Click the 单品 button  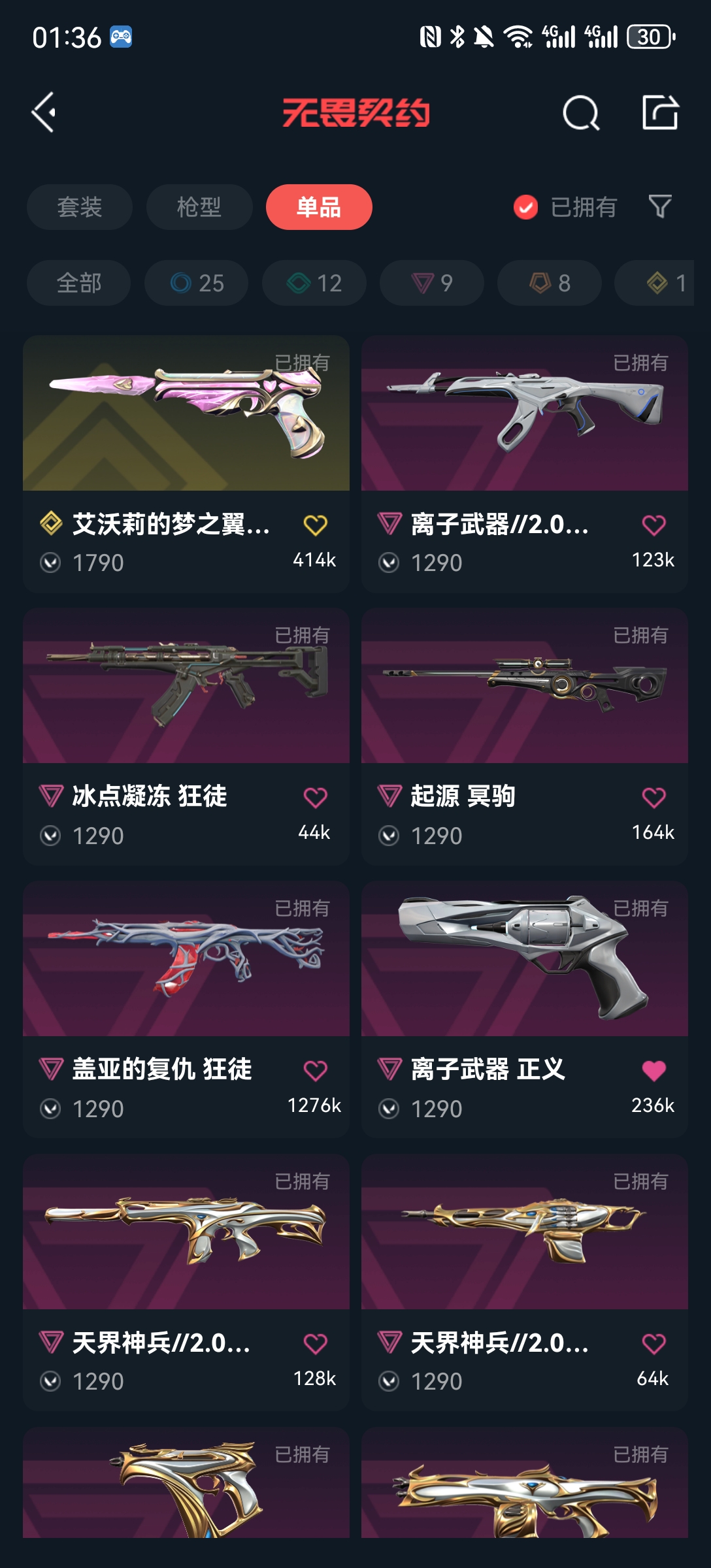pos(318,206)
